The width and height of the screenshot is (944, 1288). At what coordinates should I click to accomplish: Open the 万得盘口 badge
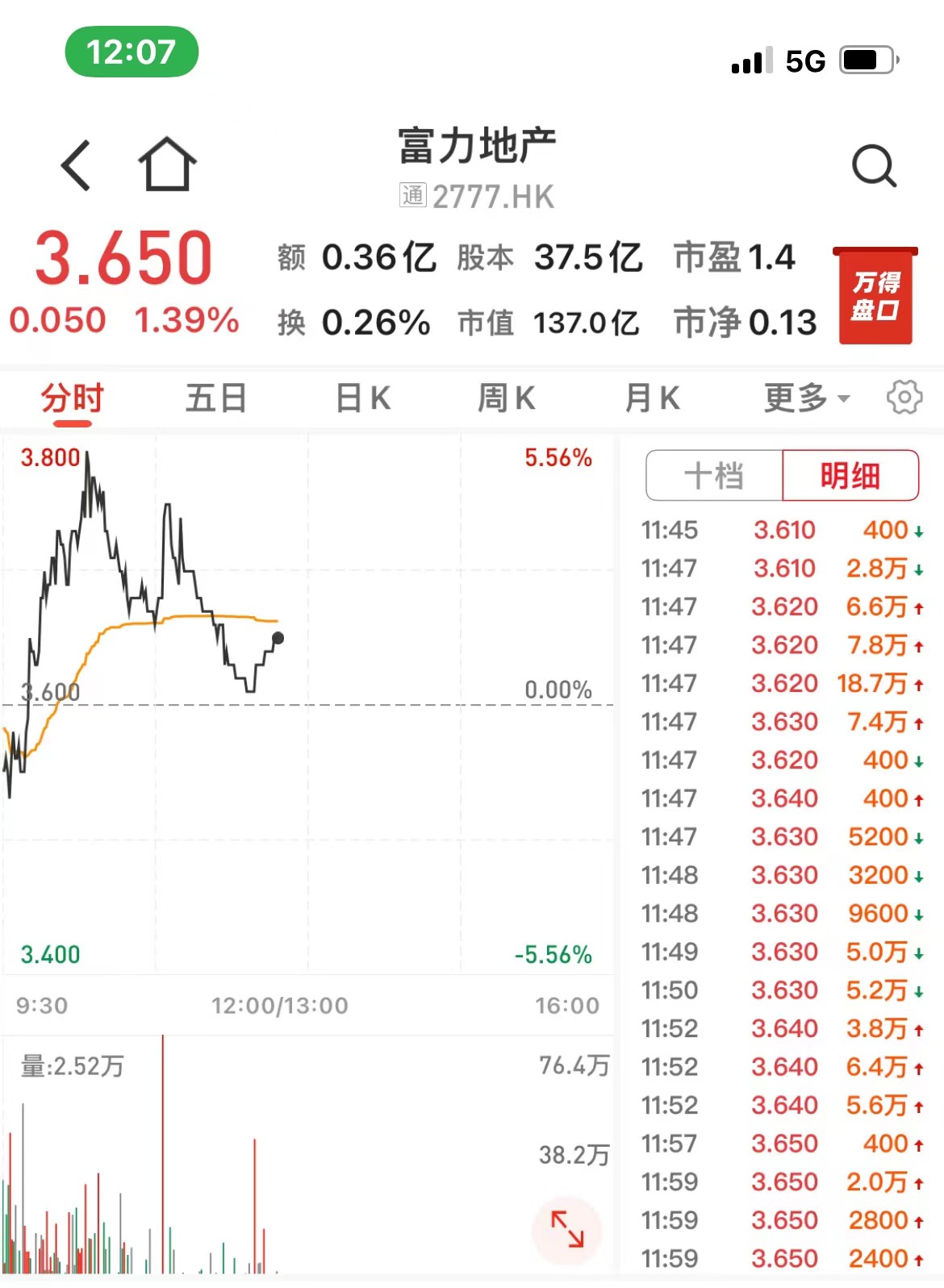[875, 296]
